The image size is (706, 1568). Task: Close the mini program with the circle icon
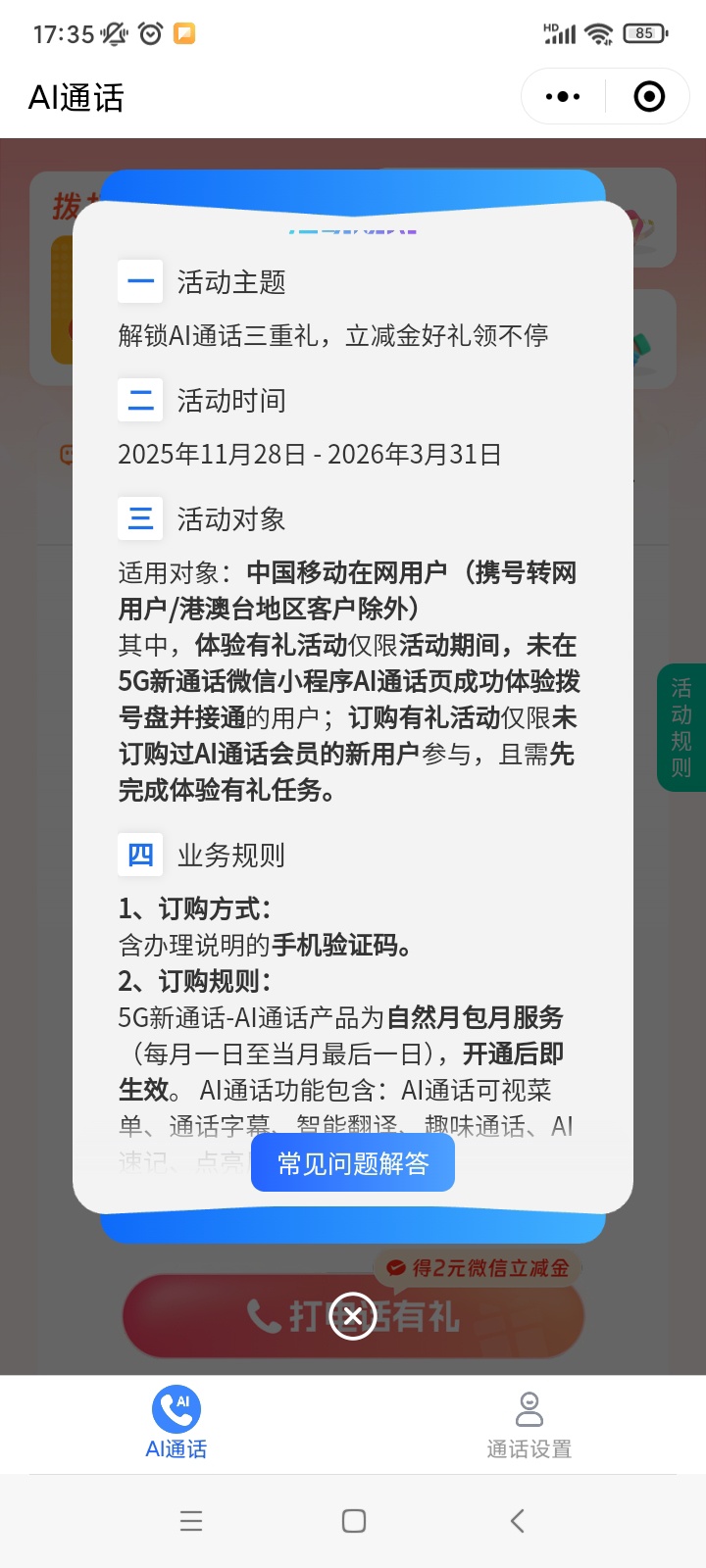pyautogui.click(x=649, y=96)
